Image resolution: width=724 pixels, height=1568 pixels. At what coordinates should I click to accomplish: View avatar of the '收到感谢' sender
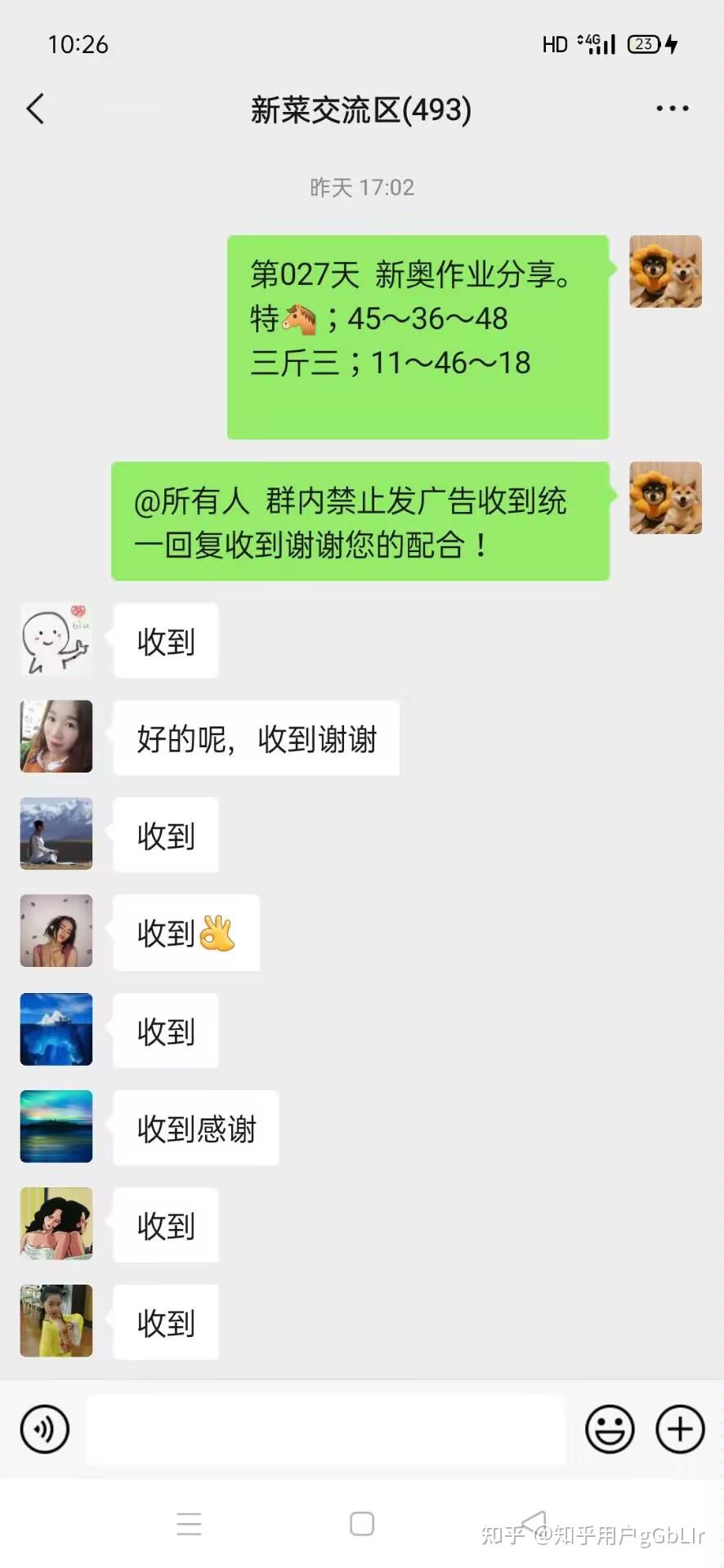pos(56,1126)
